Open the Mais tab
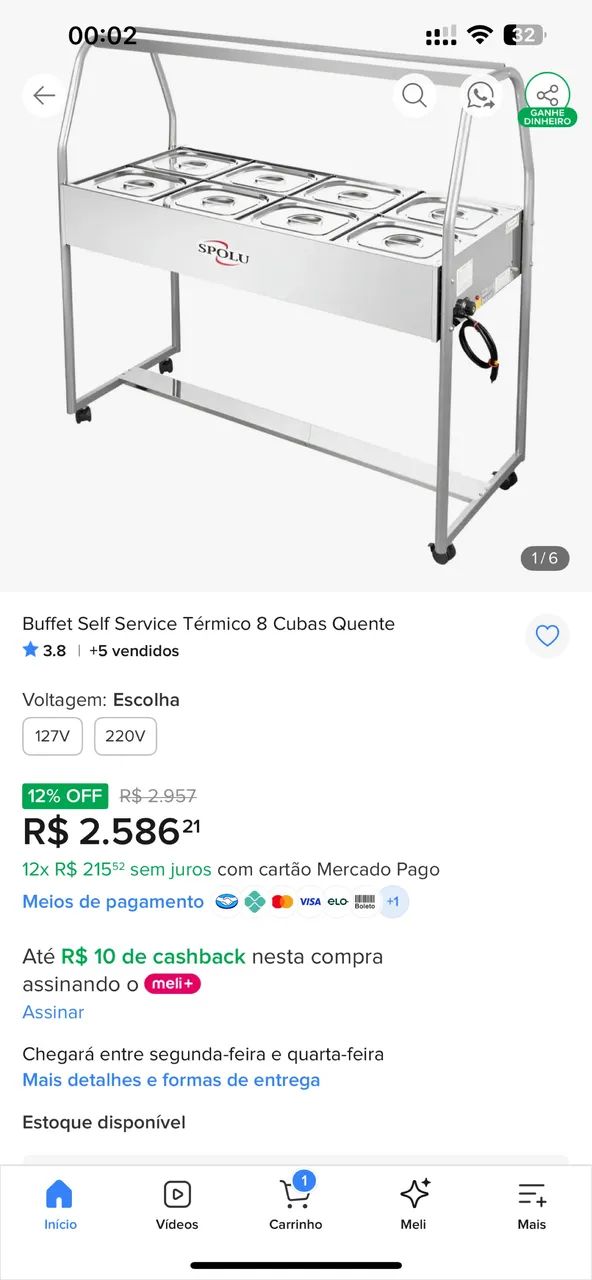Image resolution: width=592 pixels, height=1280 pixels. tap(532, 1204)
